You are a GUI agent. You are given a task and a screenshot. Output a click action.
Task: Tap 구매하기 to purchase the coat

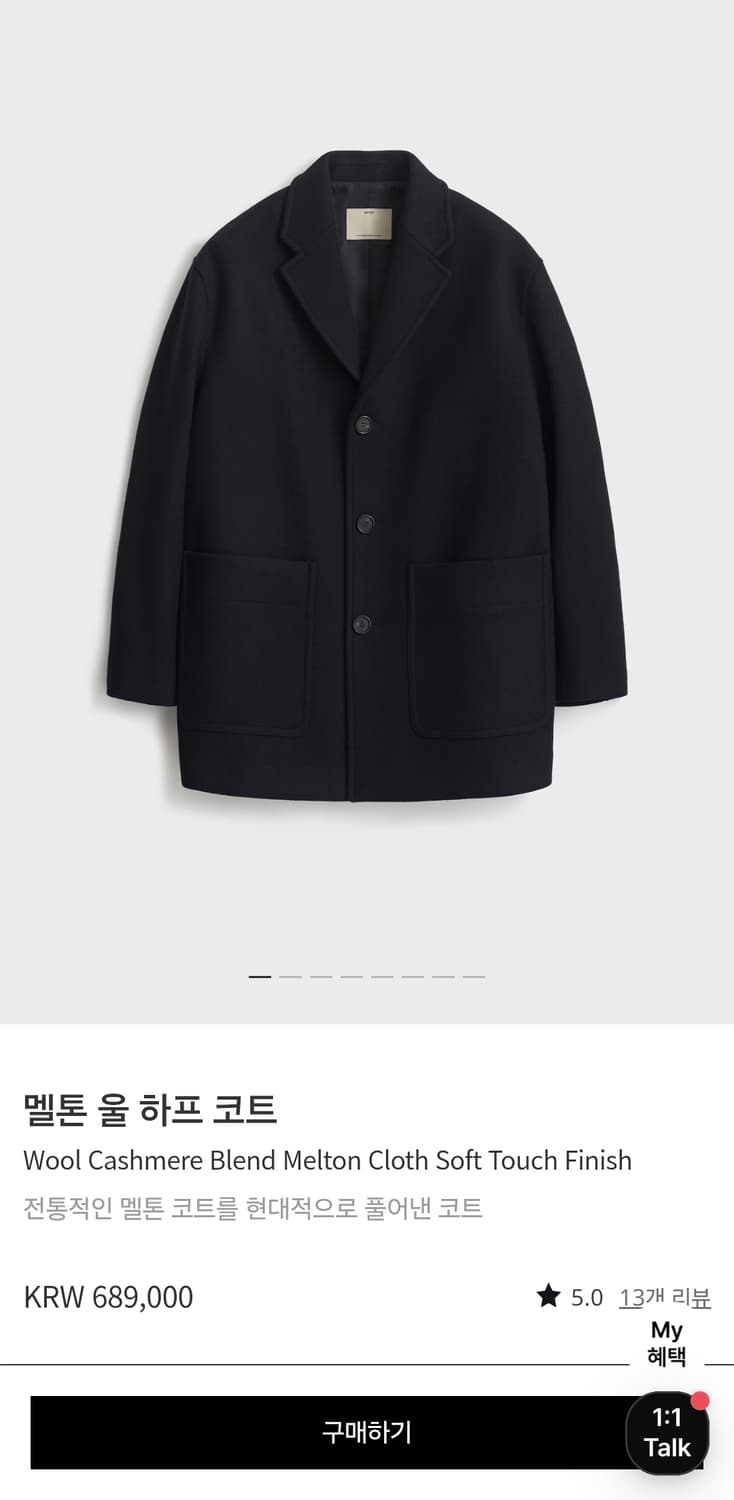coord(367,1432)
